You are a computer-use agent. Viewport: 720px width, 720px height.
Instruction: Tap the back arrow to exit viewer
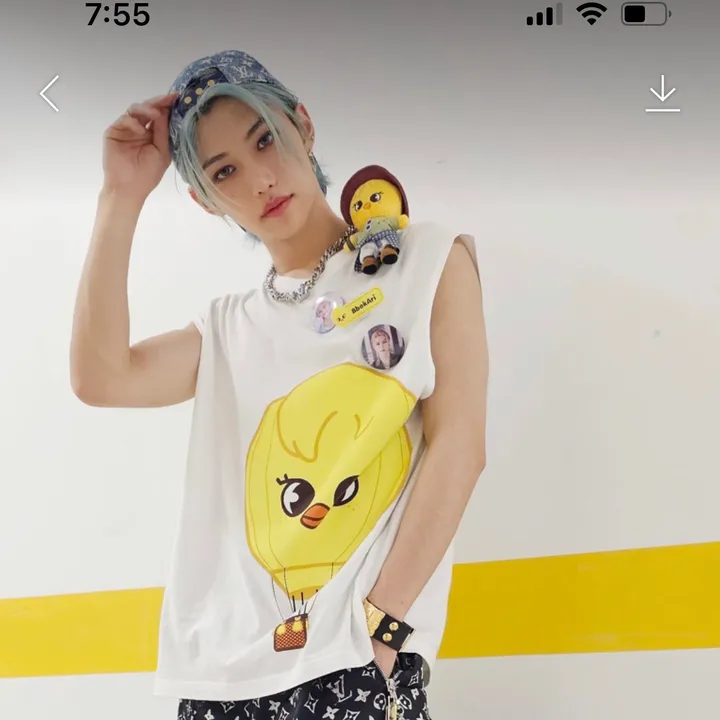click(x=50, y=94)
